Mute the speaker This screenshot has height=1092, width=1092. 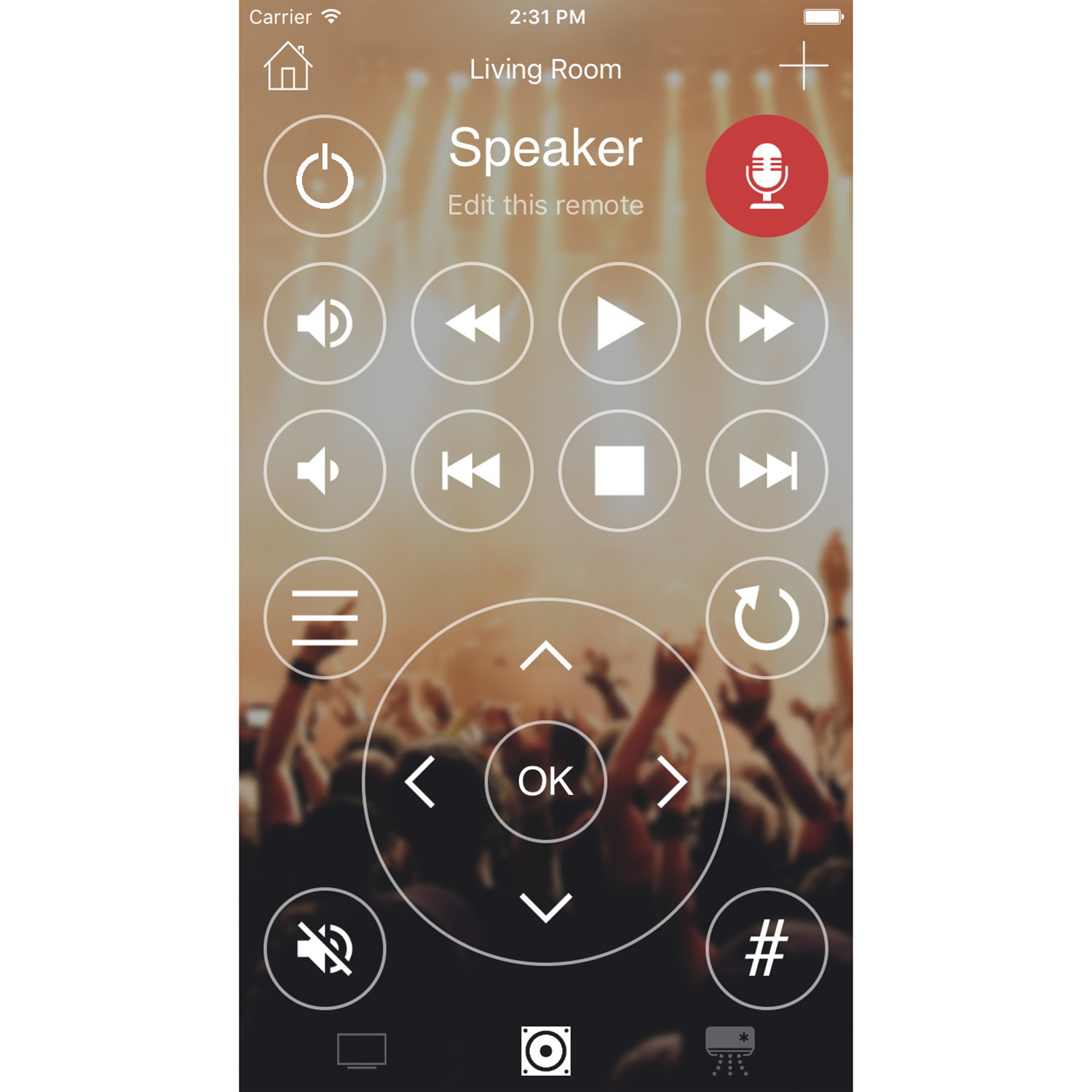(325, 948)
